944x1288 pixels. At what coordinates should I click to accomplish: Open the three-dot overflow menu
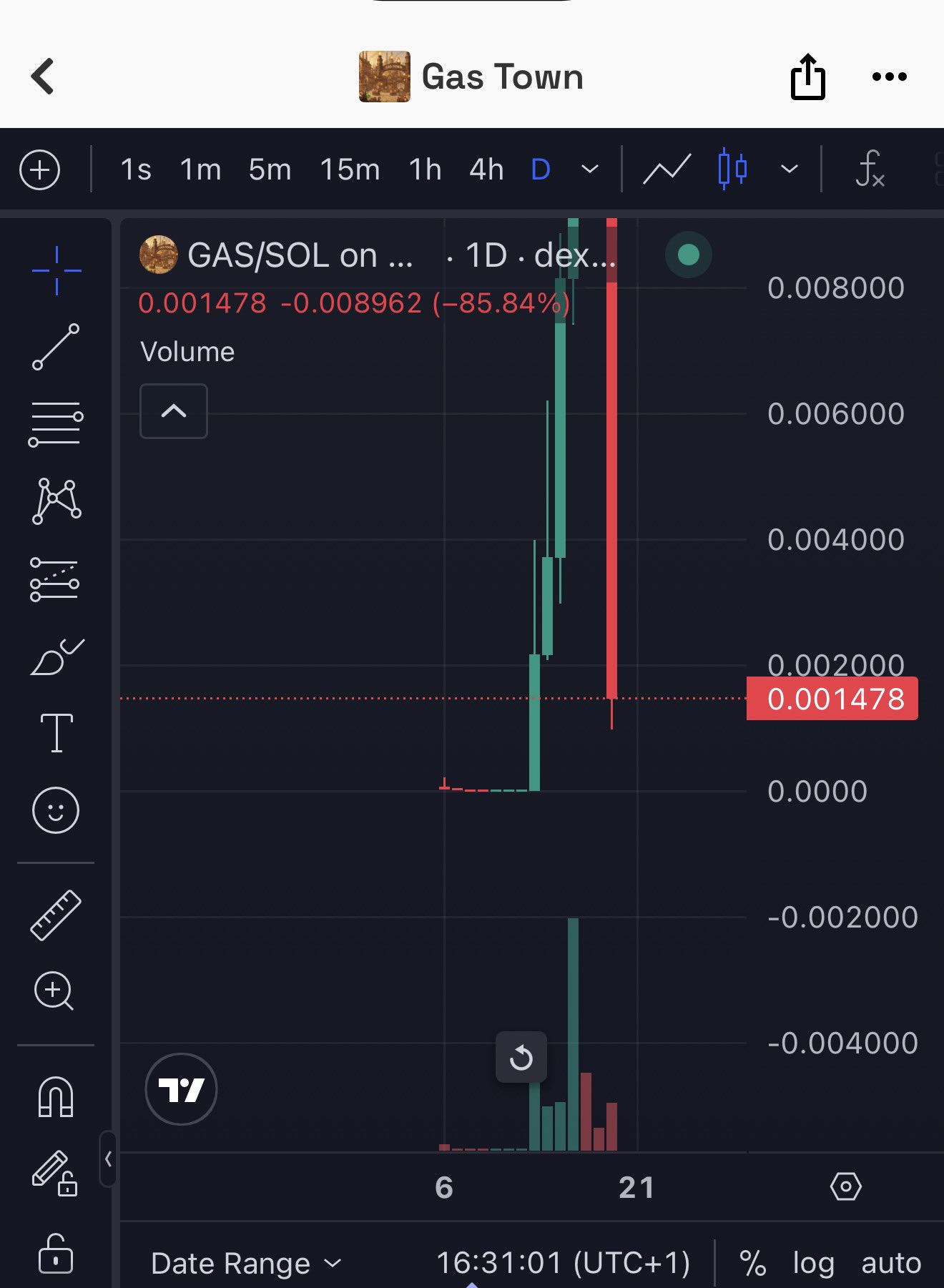point(889,77)
